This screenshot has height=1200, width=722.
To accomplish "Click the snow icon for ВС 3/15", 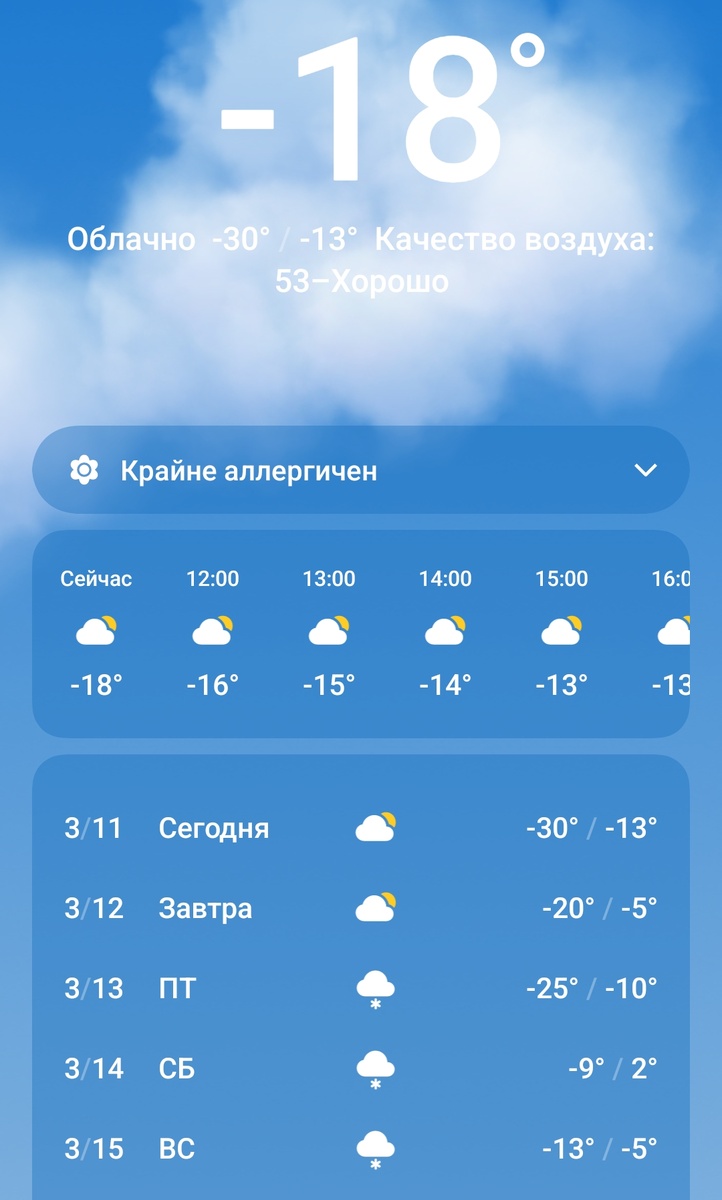I will (x=375, y=1148).
